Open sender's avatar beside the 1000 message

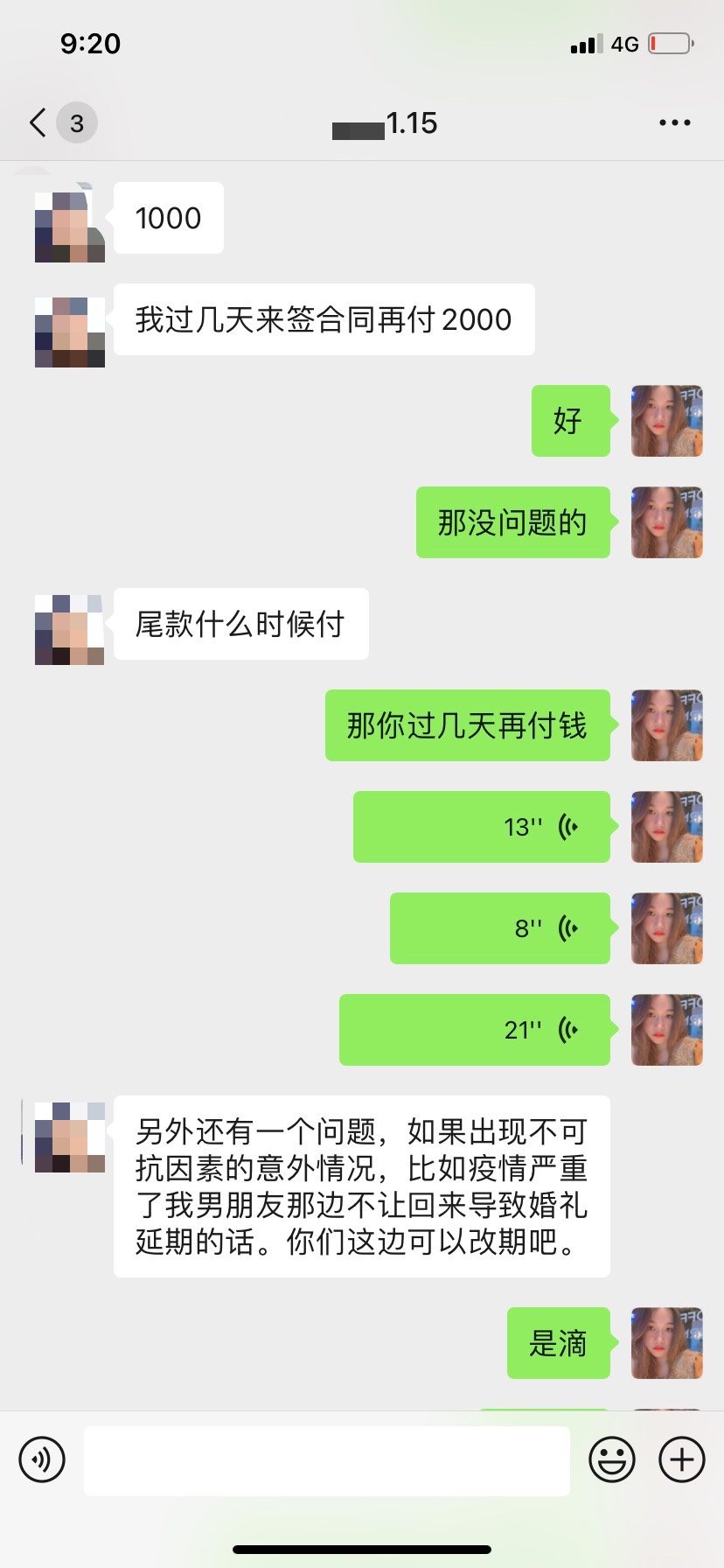[x=70, y=223]
